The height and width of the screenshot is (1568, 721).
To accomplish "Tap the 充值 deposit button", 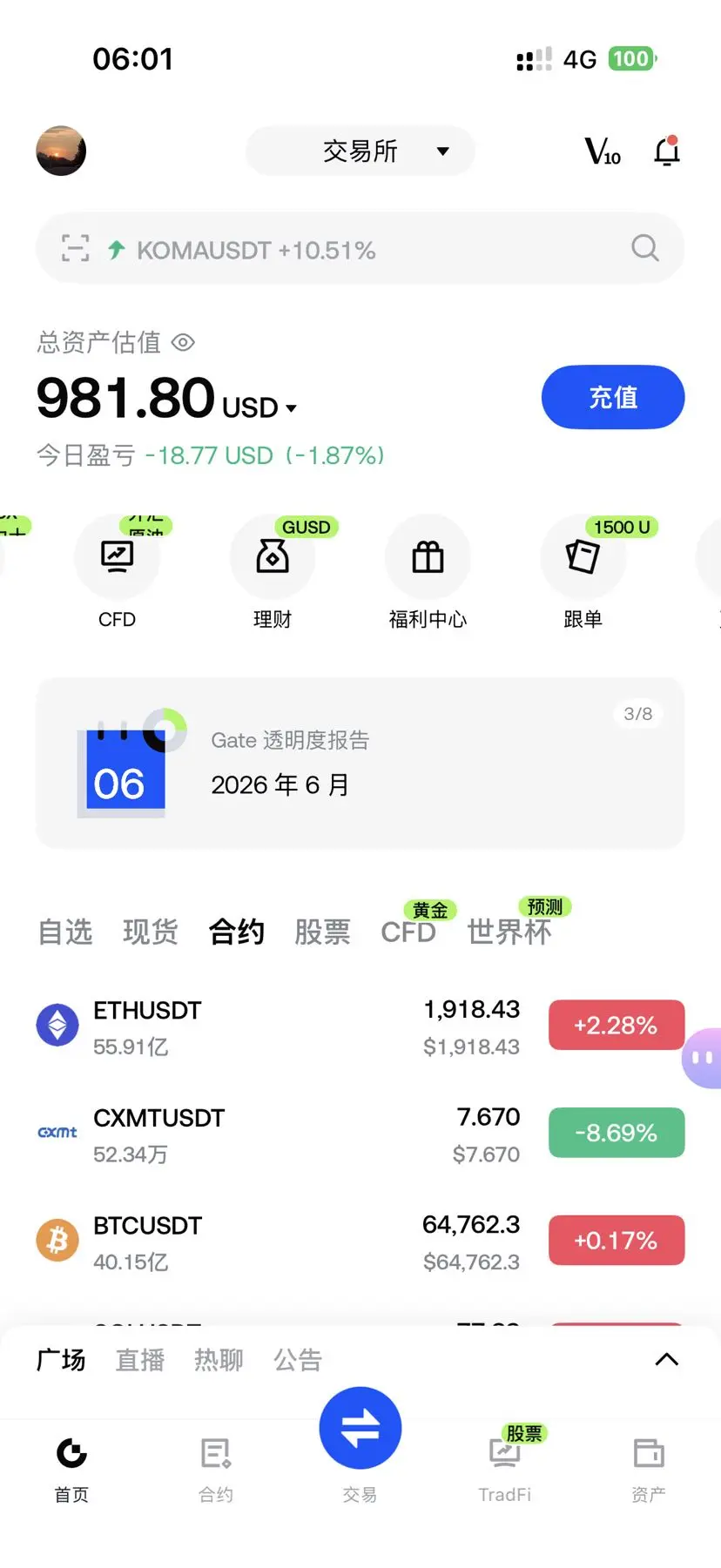I will [x=613, y=397].
